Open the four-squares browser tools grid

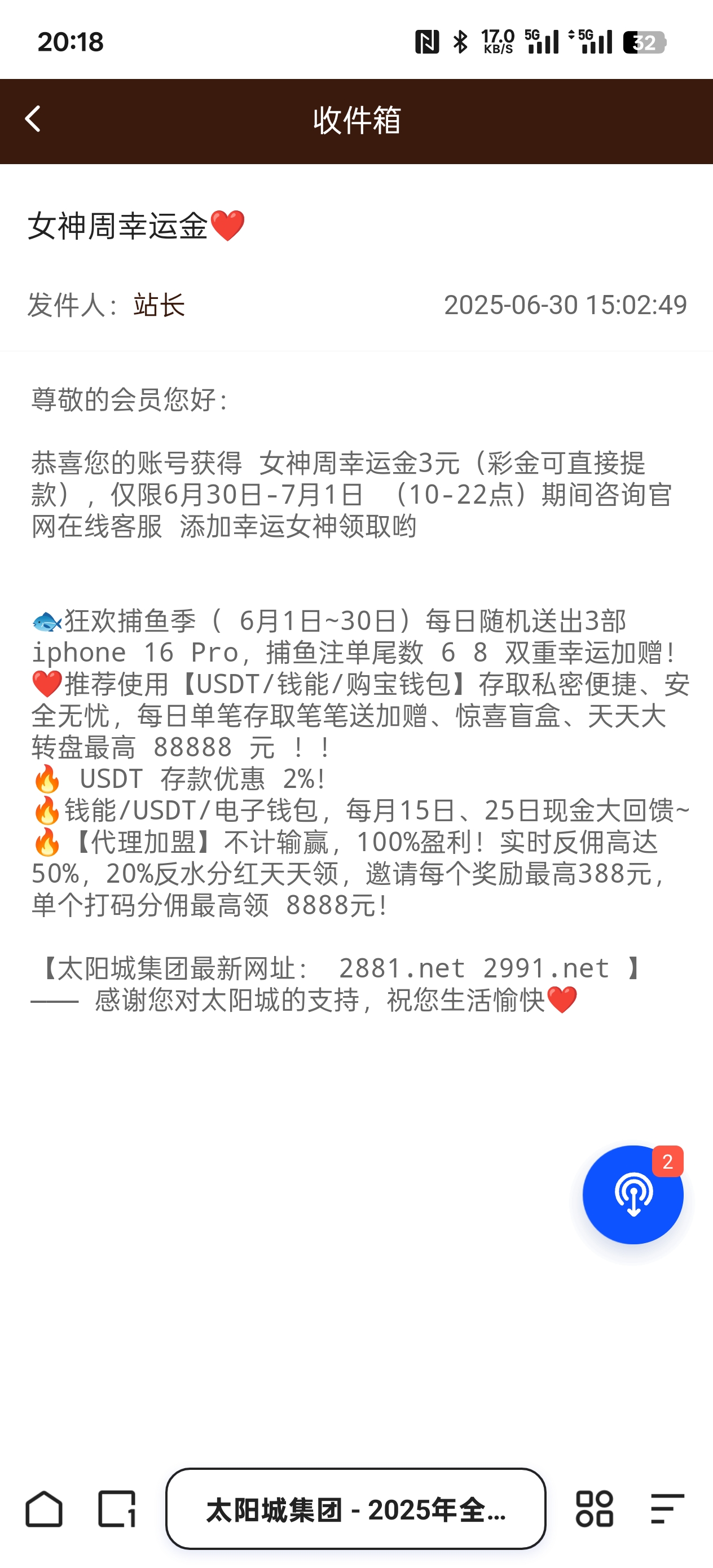tap(595, 1509)
